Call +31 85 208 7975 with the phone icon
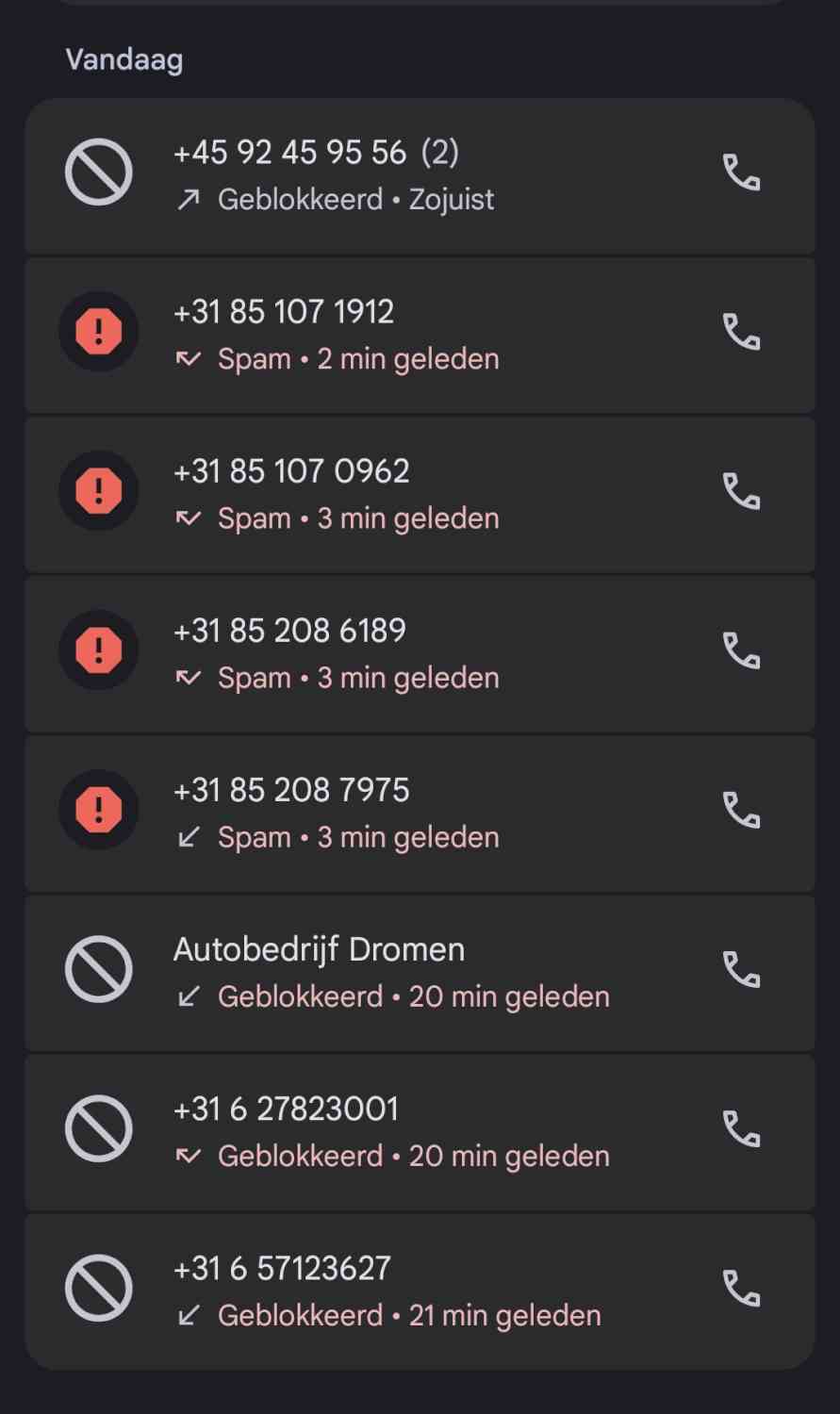Screen dimensions: 840x1414 [741, 810]
